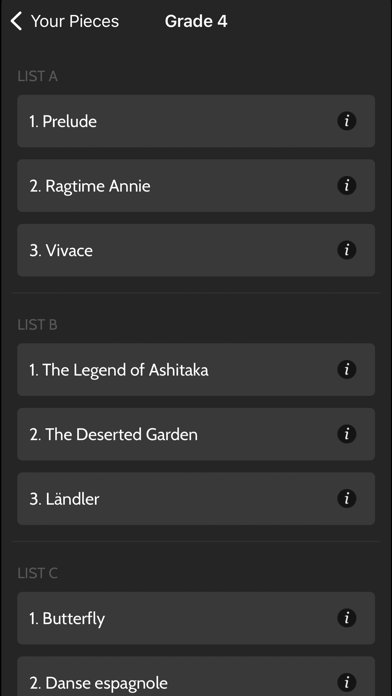Open the Vivace piece
This screenshot has width=392, height=696.
(x=196, y=250)
